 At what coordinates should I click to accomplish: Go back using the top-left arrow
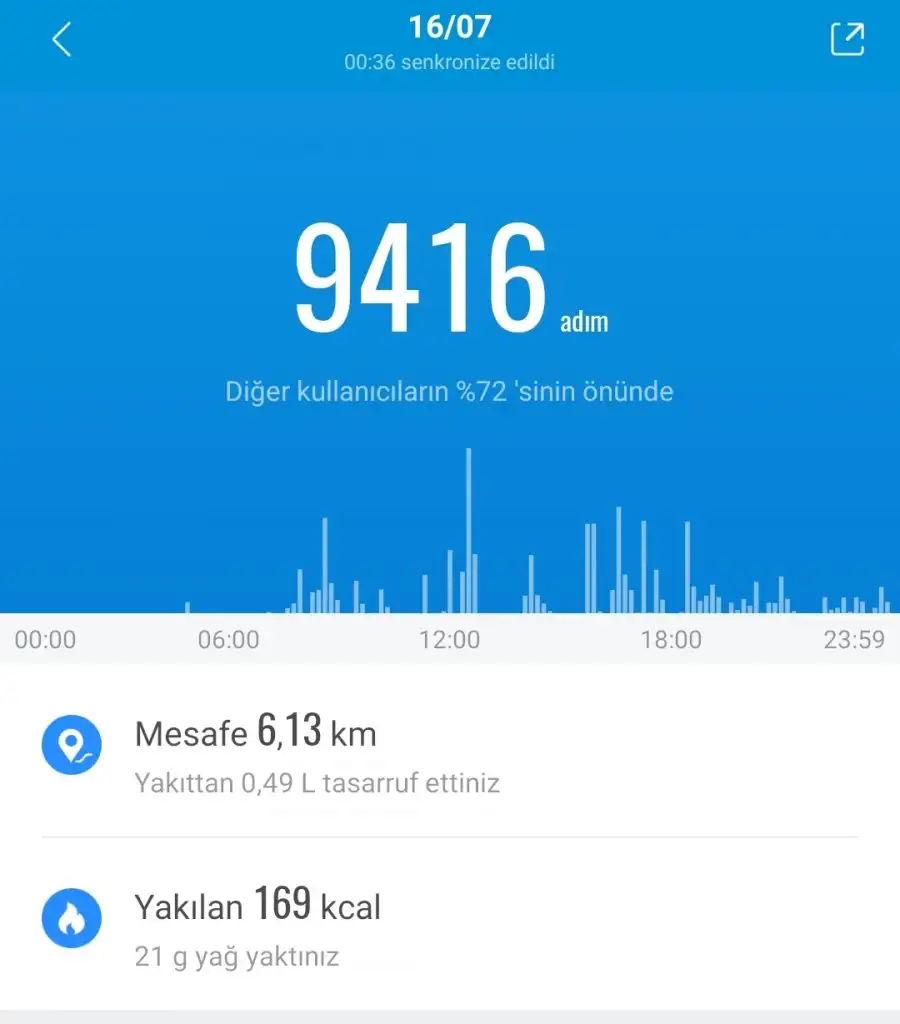62,40
